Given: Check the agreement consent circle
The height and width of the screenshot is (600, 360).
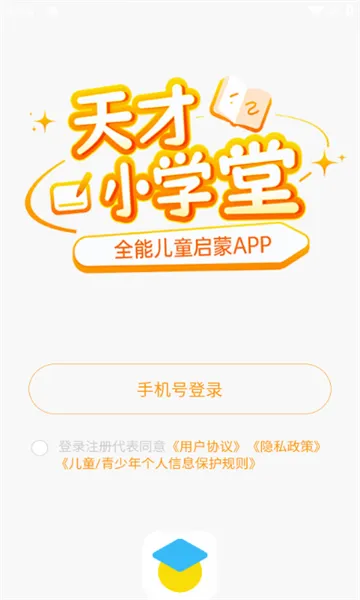Looking at the screenshot, I should tap(40, 448).
